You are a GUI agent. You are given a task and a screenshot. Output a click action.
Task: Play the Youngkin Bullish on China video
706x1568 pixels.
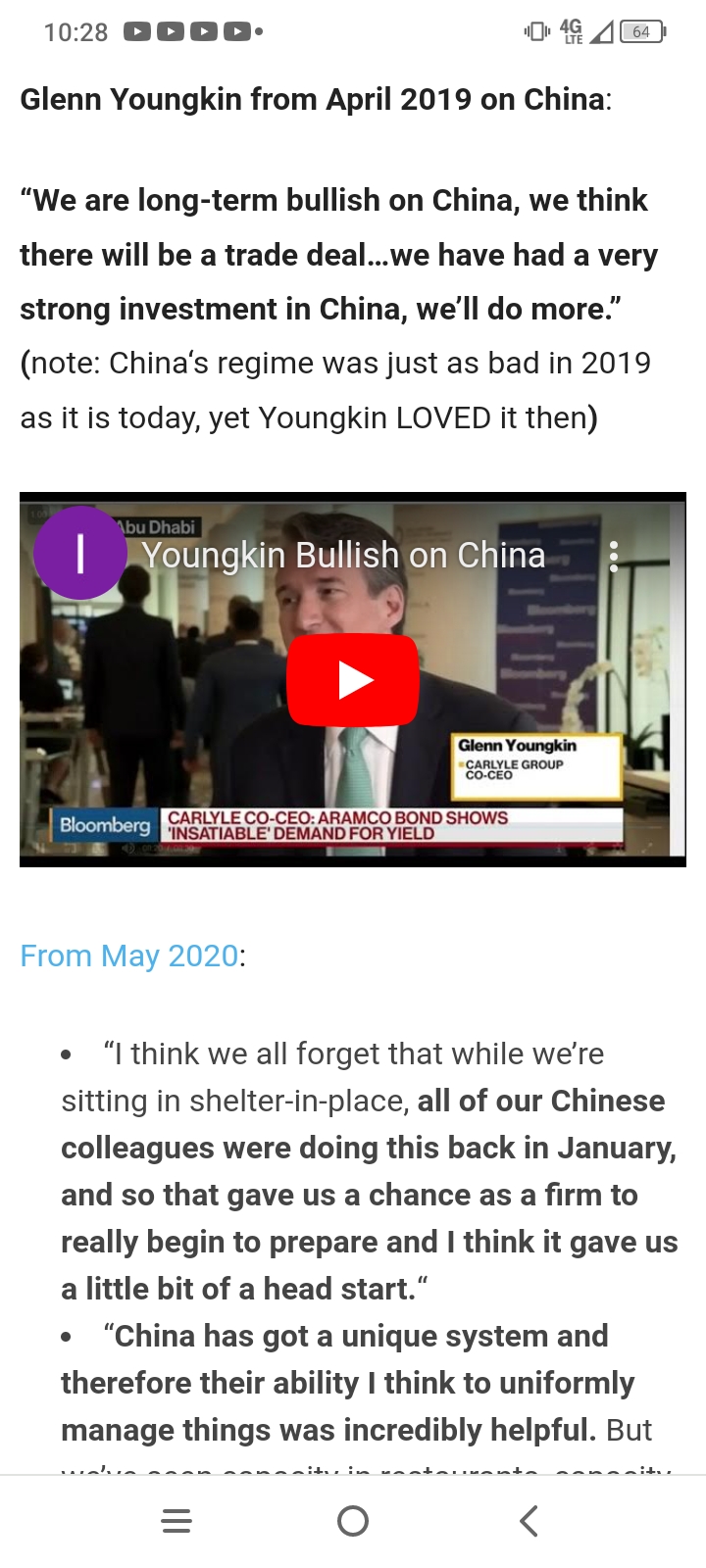pos(353,679)
